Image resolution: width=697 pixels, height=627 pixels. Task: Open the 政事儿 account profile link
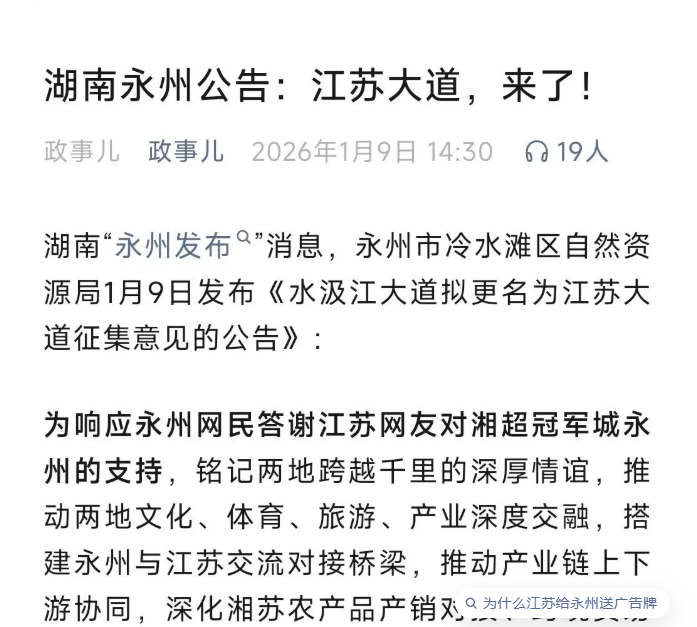coord(186,152)
